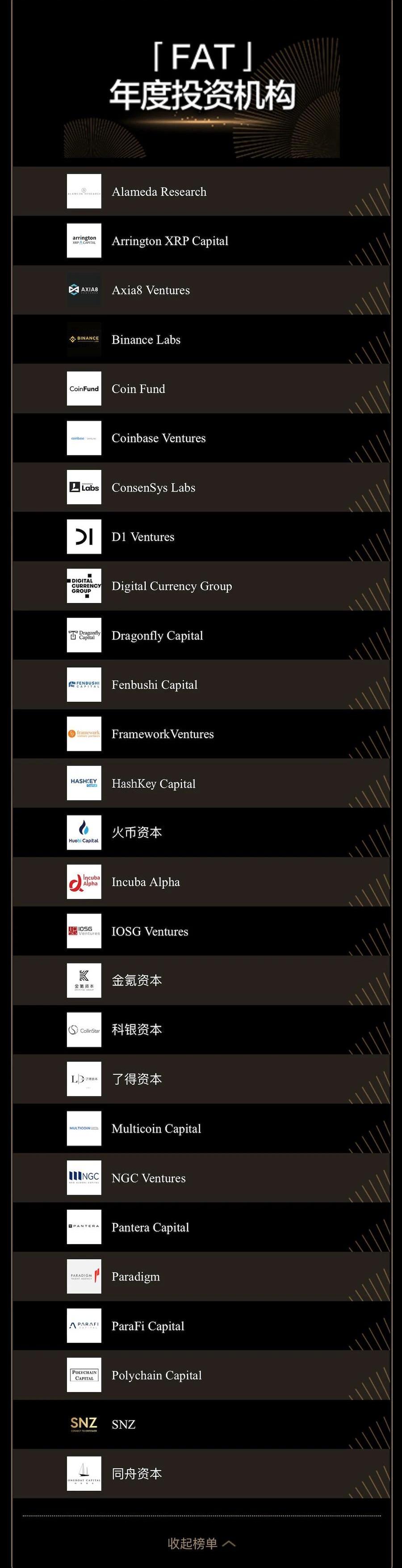Collapse the list via 收起榜单
This screenshot has width=402, height=1568.
point(201,1543)
